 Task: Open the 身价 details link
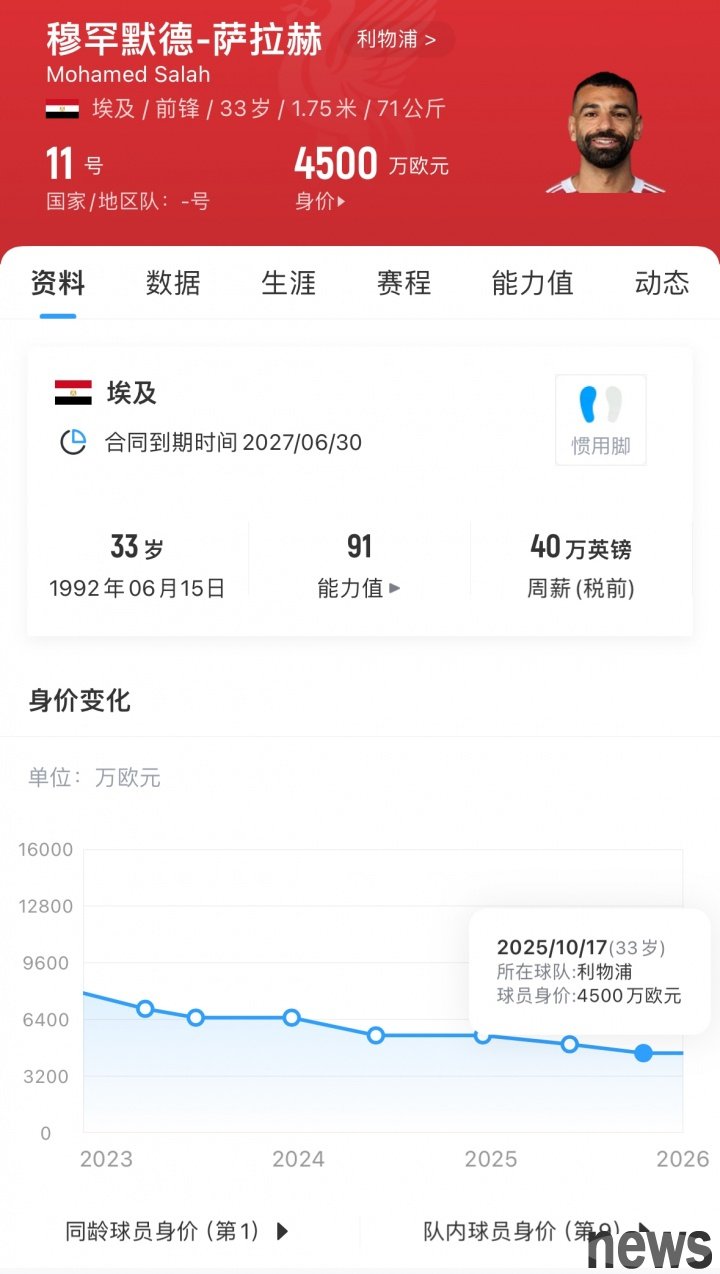click(320, 201)
